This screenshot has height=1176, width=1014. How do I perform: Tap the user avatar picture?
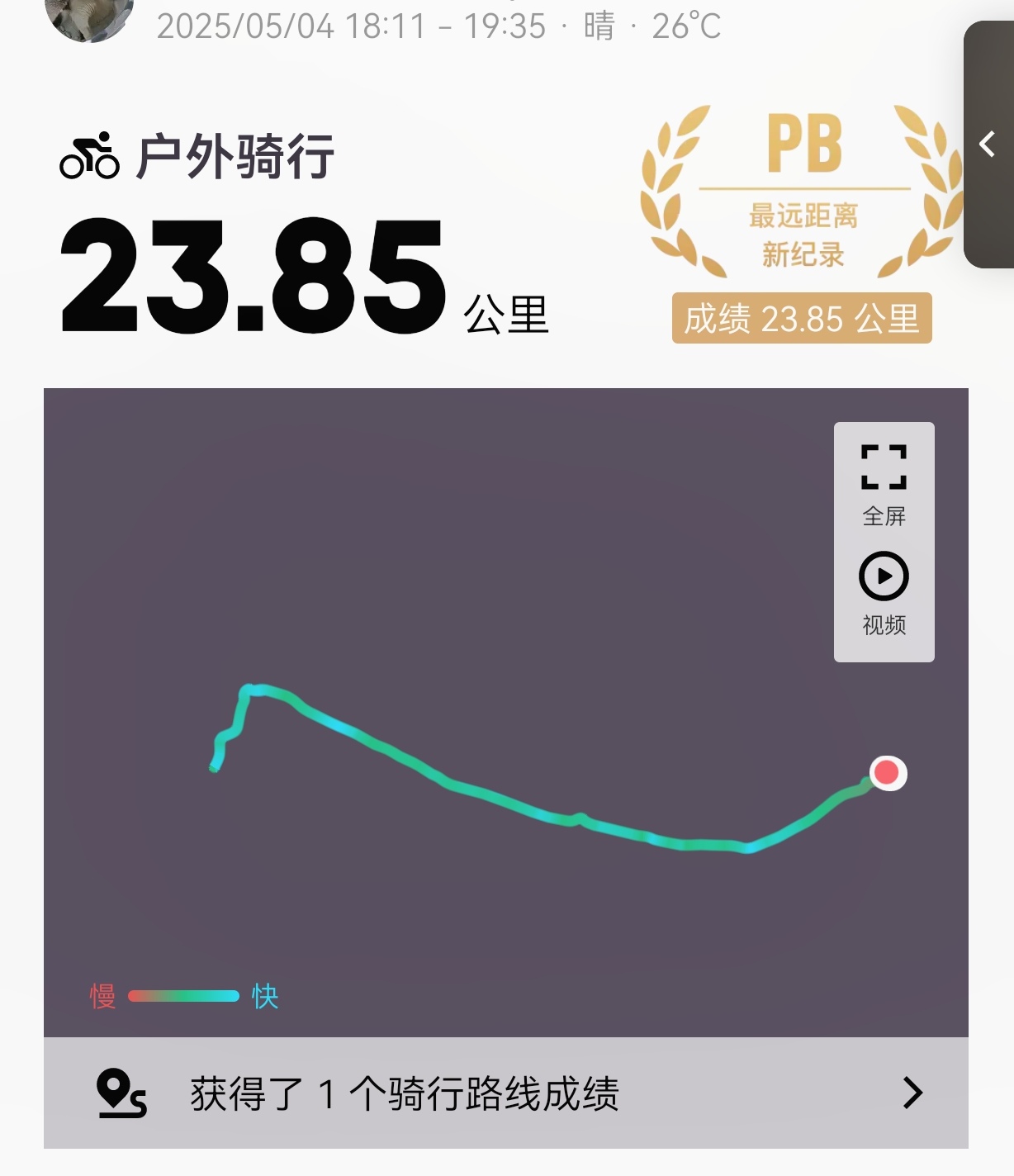[x=89, y=18]
